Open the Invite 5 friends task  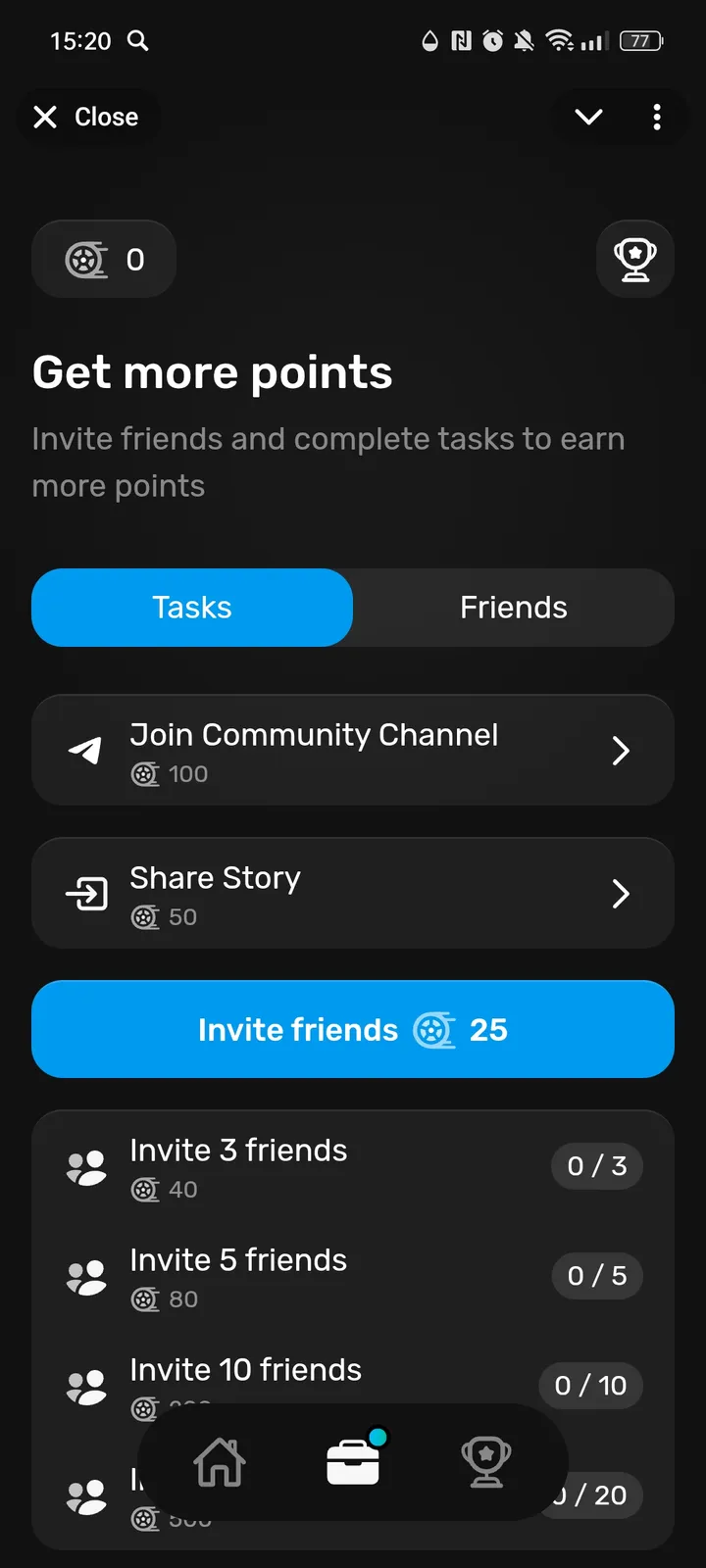pos(353,1276)
